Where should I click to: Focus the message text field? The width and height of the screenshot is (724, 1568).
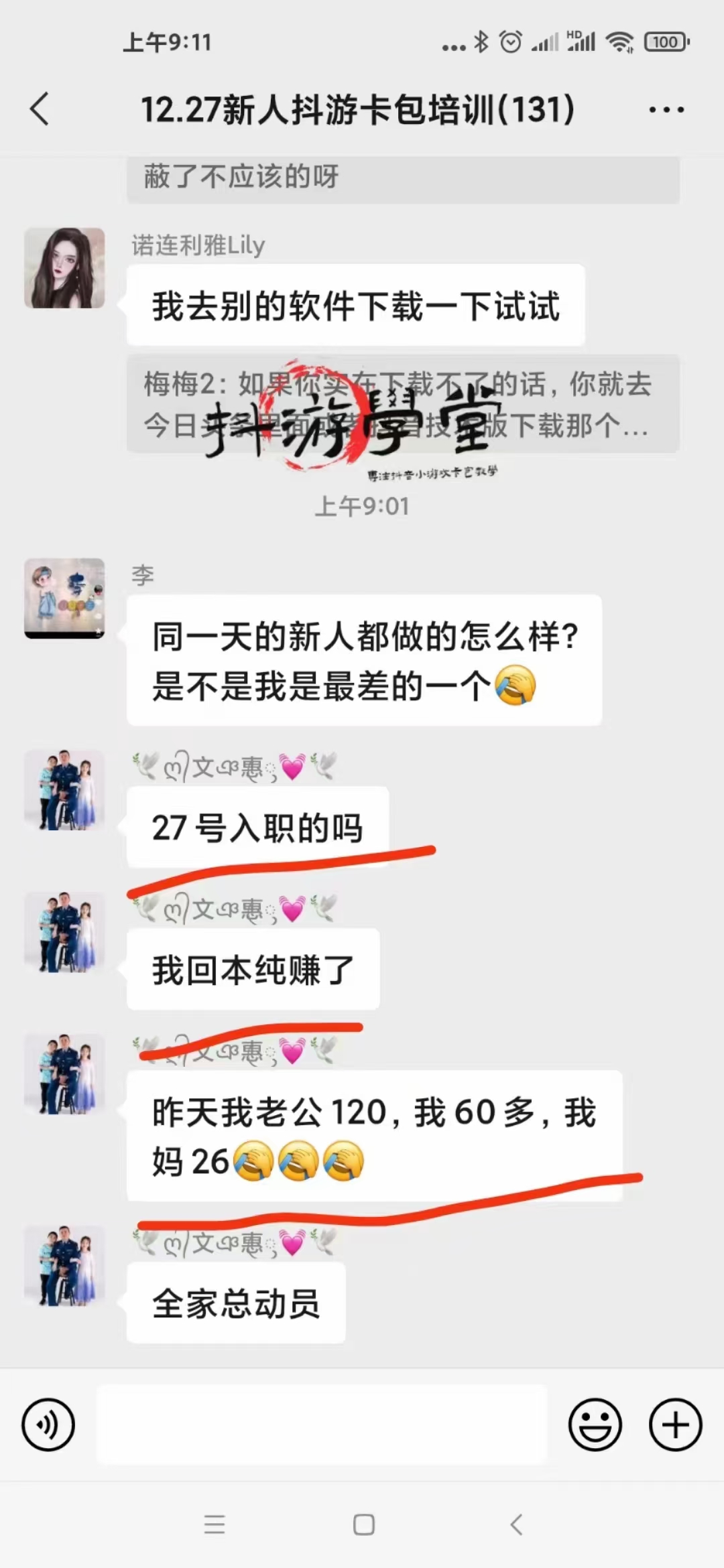pyautogui.click(x=322, y=1425)
